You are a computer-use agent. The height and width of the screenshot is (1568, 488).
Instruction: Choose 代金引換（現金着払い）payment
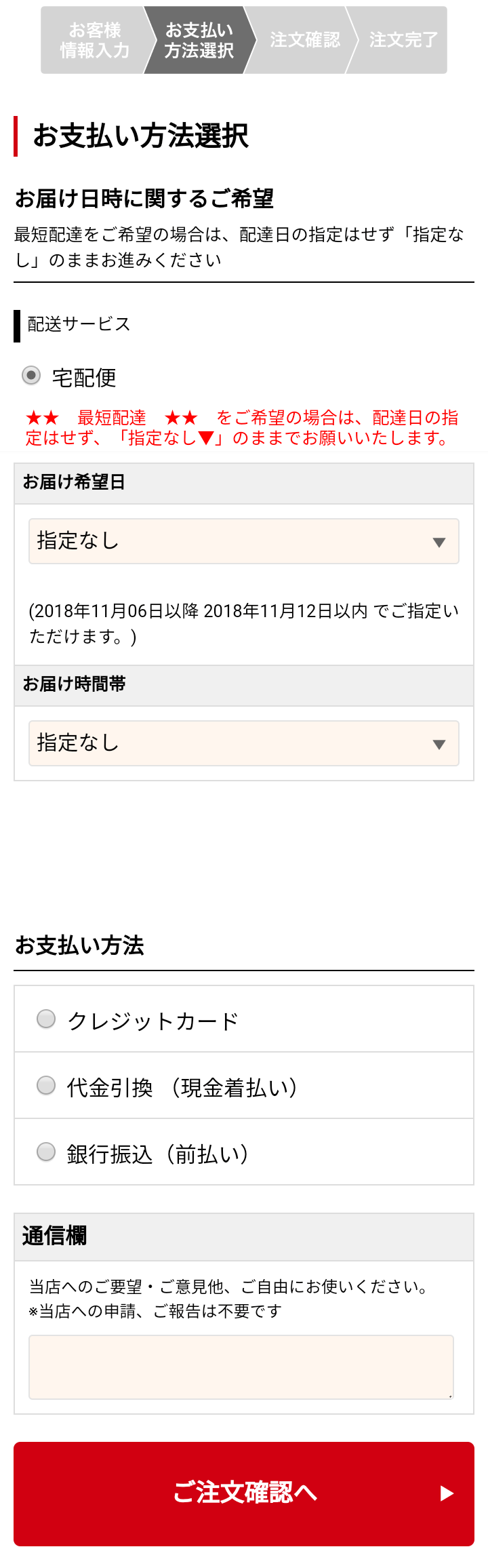tap(46, 1085)
